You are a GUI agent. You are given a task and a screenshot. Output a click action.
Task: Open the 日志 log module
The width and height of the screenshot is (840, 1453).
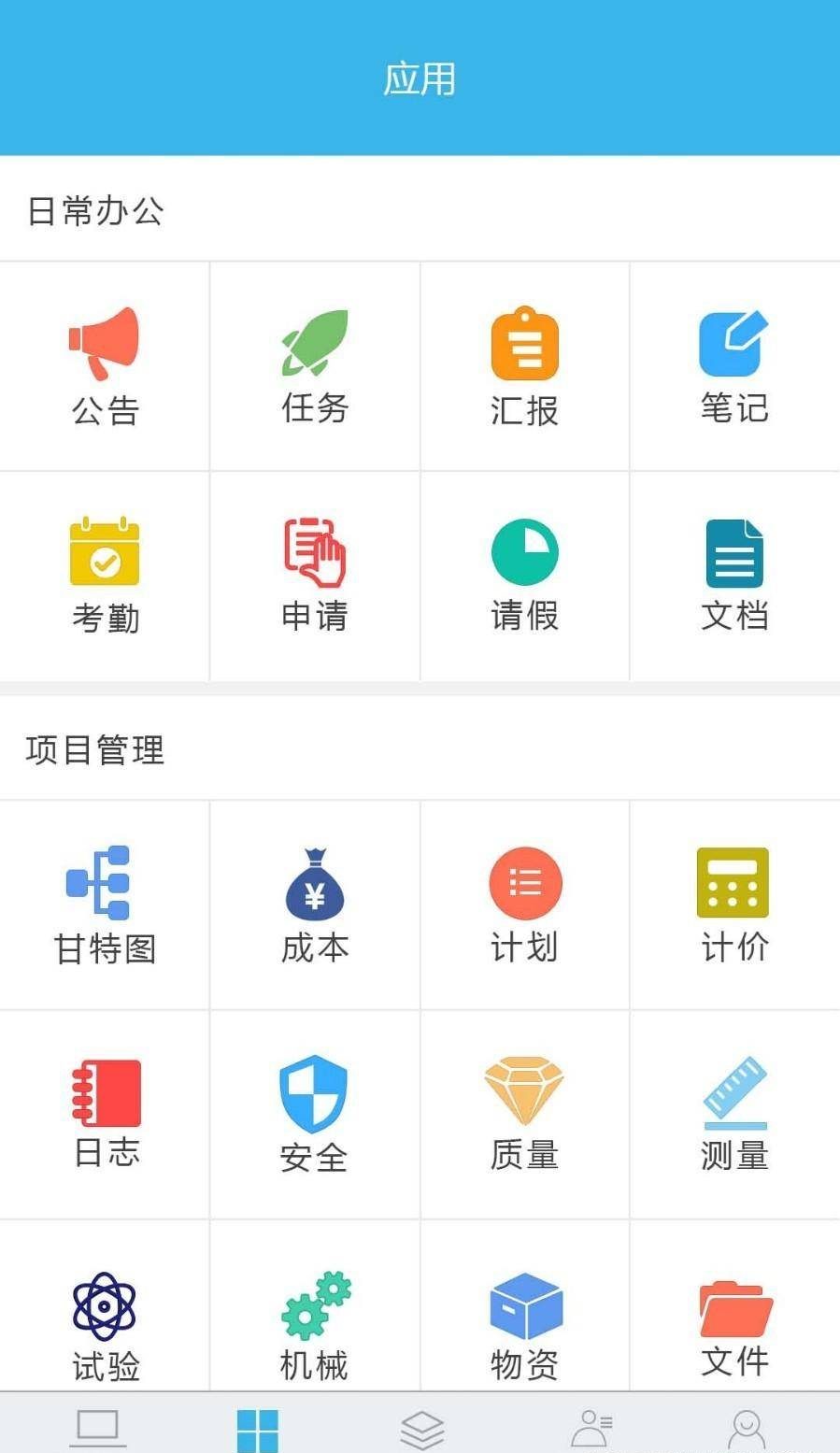105,1114
